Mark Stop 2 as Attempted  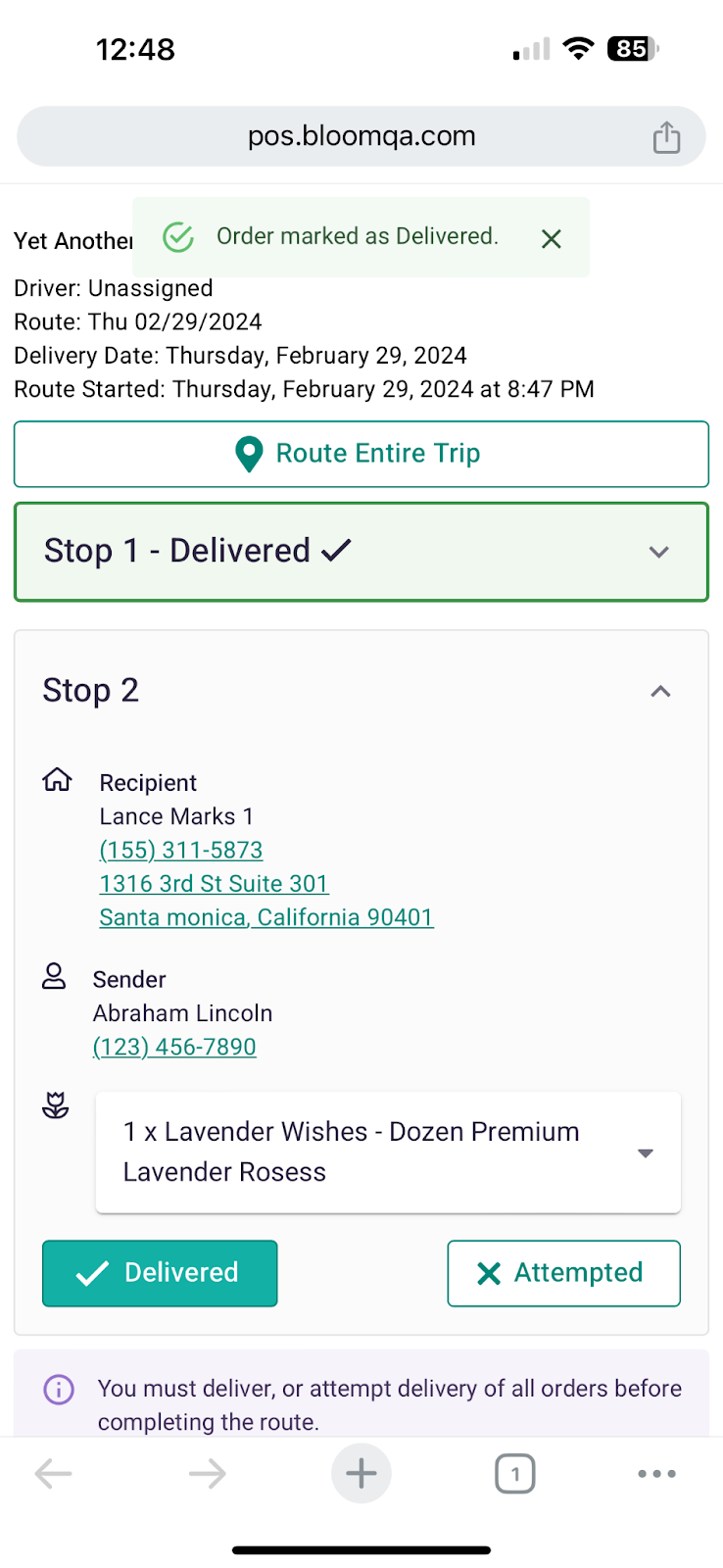coord(563,1273)
